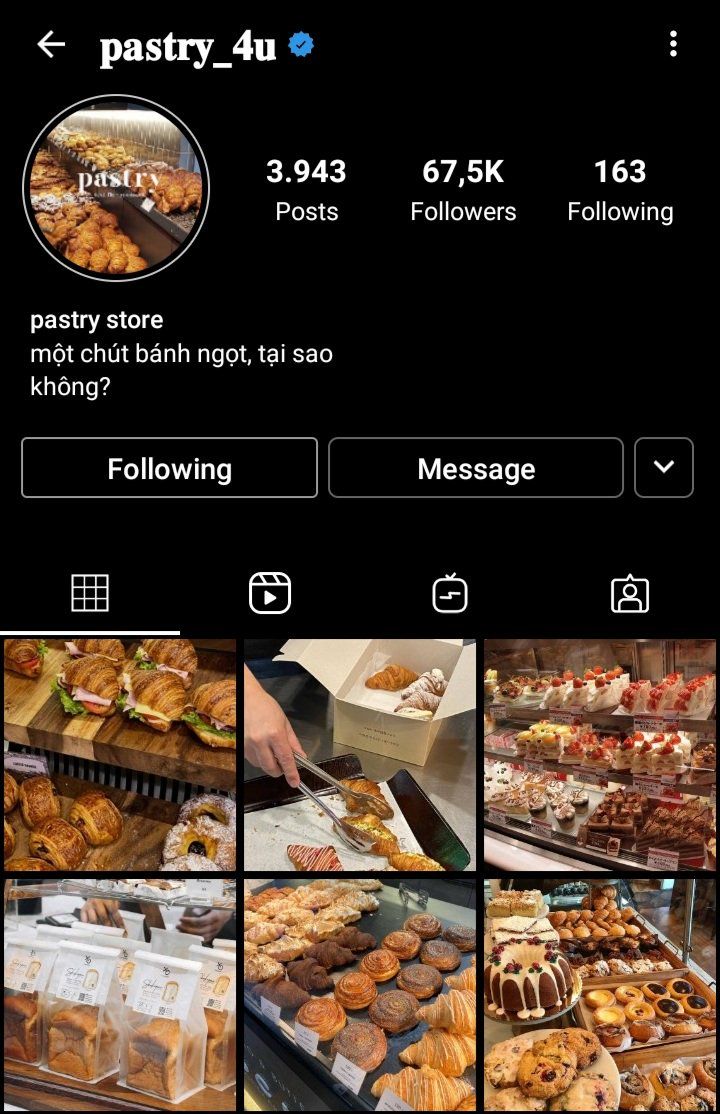Switch to the posts grid tab

click(90, 594)
